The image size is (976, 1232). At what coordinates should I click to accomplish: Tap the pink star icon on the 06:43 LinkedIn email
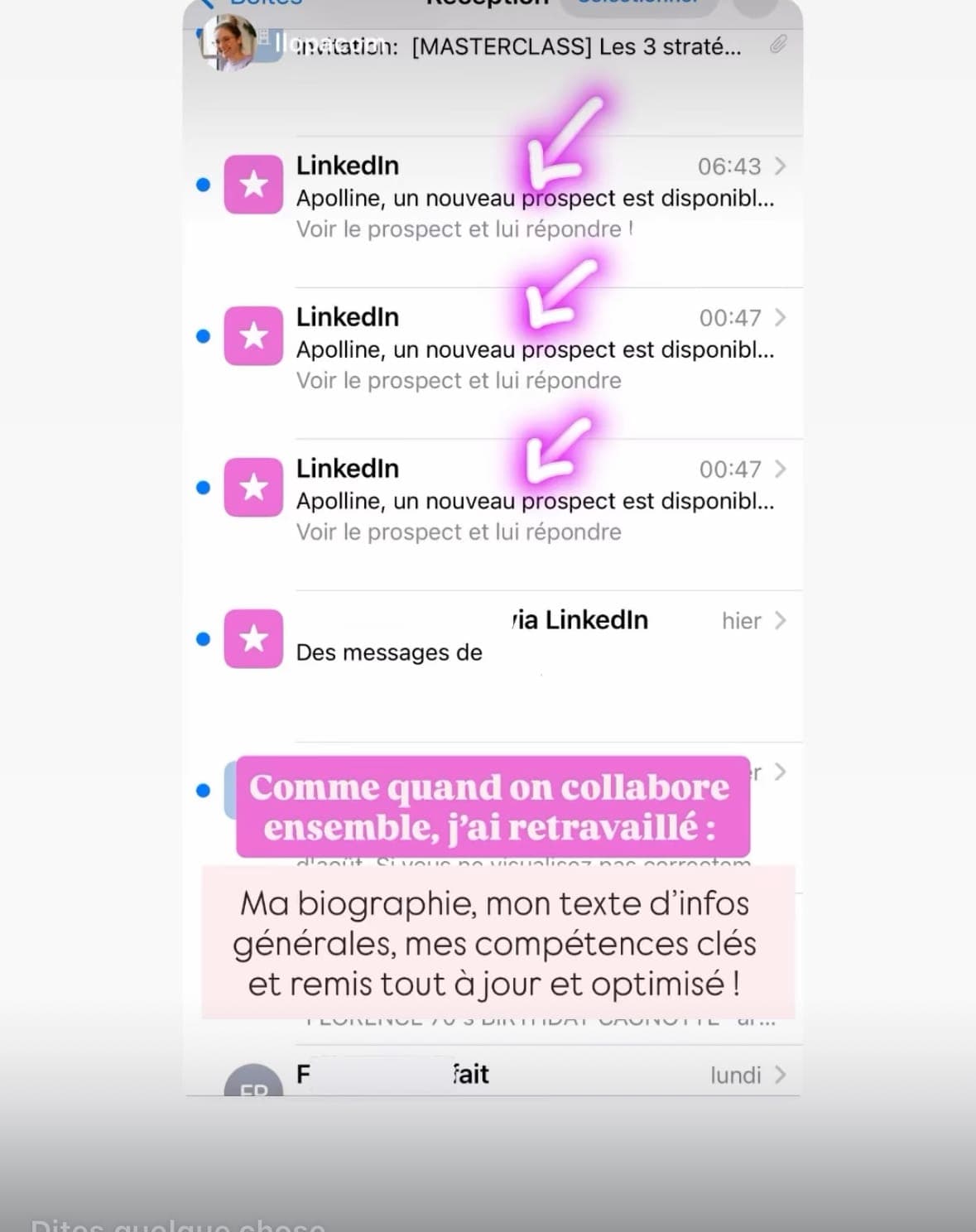pos(252,184)
